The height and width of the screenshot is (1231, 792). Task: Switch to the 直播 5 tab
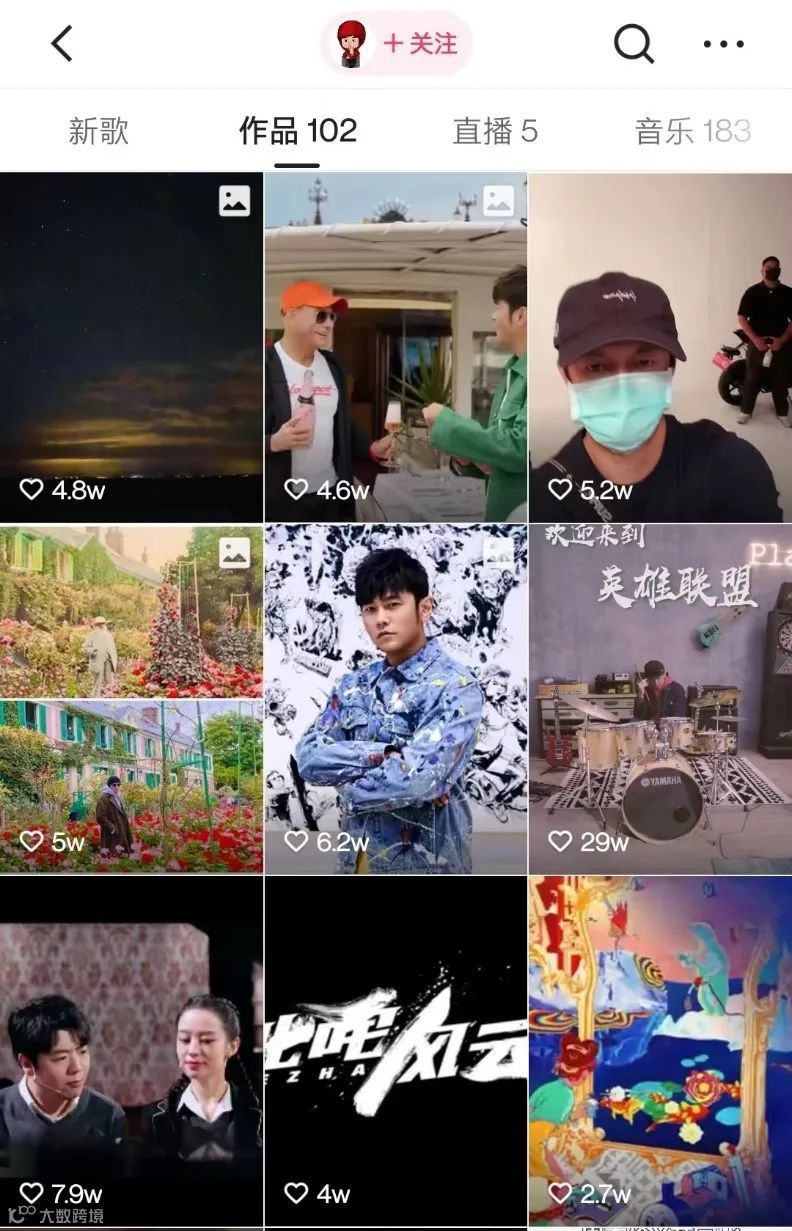pos(495,131)
